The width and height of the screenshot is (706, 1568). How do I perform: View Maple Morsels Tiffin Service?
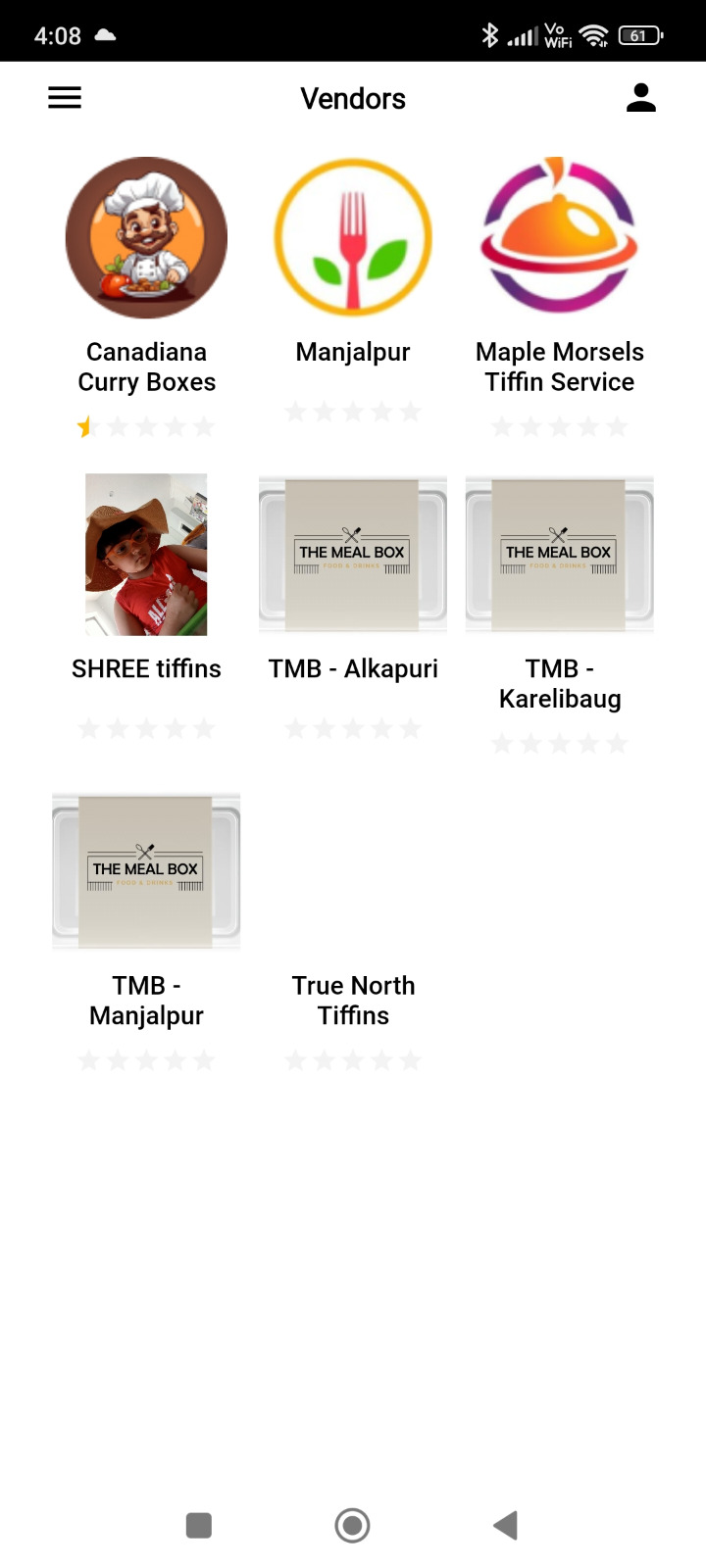pyautogui.click(x=559, y=238)
